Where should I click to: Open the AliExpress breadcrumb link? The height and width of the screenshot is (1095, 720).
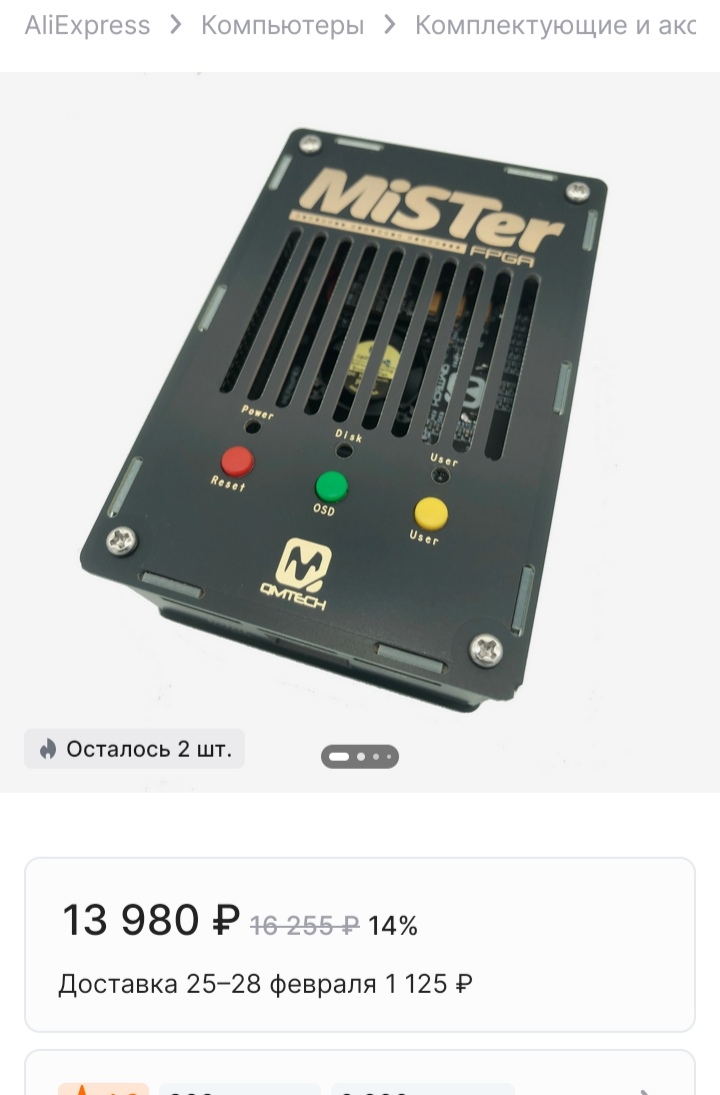[x=87, y=26]
